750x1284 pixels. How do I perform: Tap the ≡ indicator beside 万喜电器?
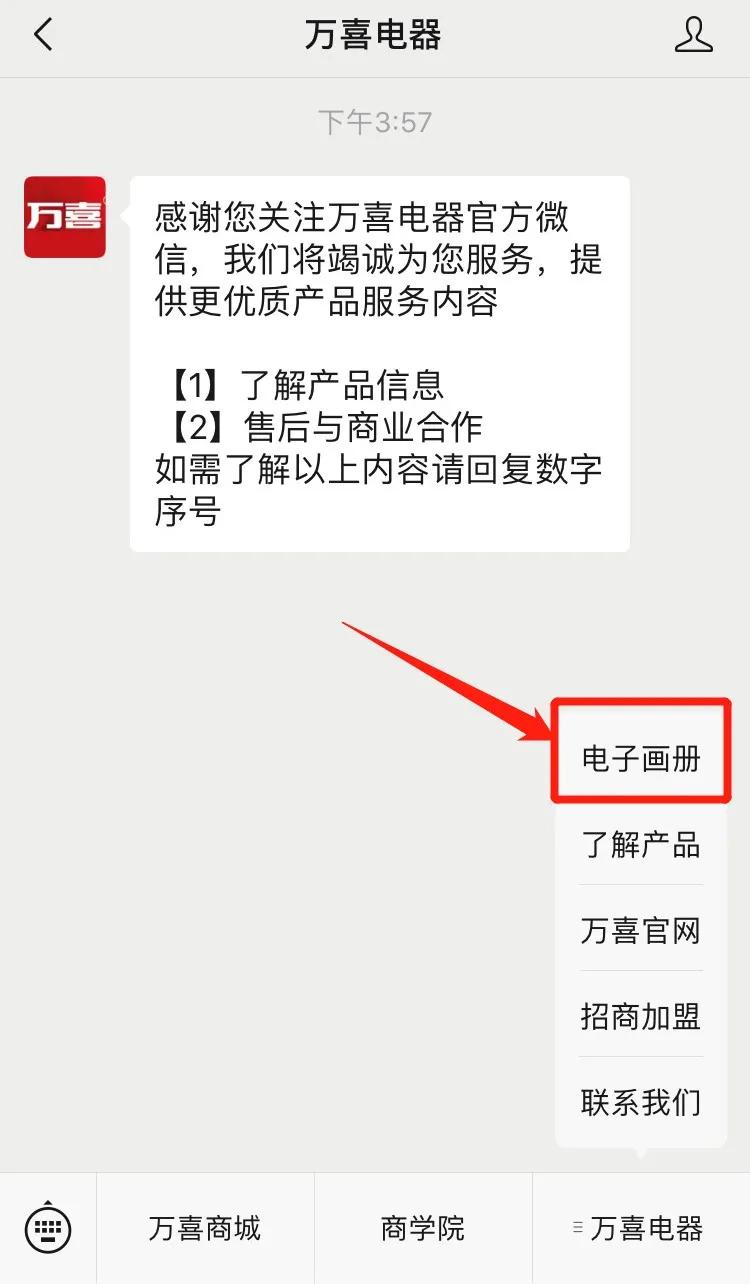point(576,1227)
